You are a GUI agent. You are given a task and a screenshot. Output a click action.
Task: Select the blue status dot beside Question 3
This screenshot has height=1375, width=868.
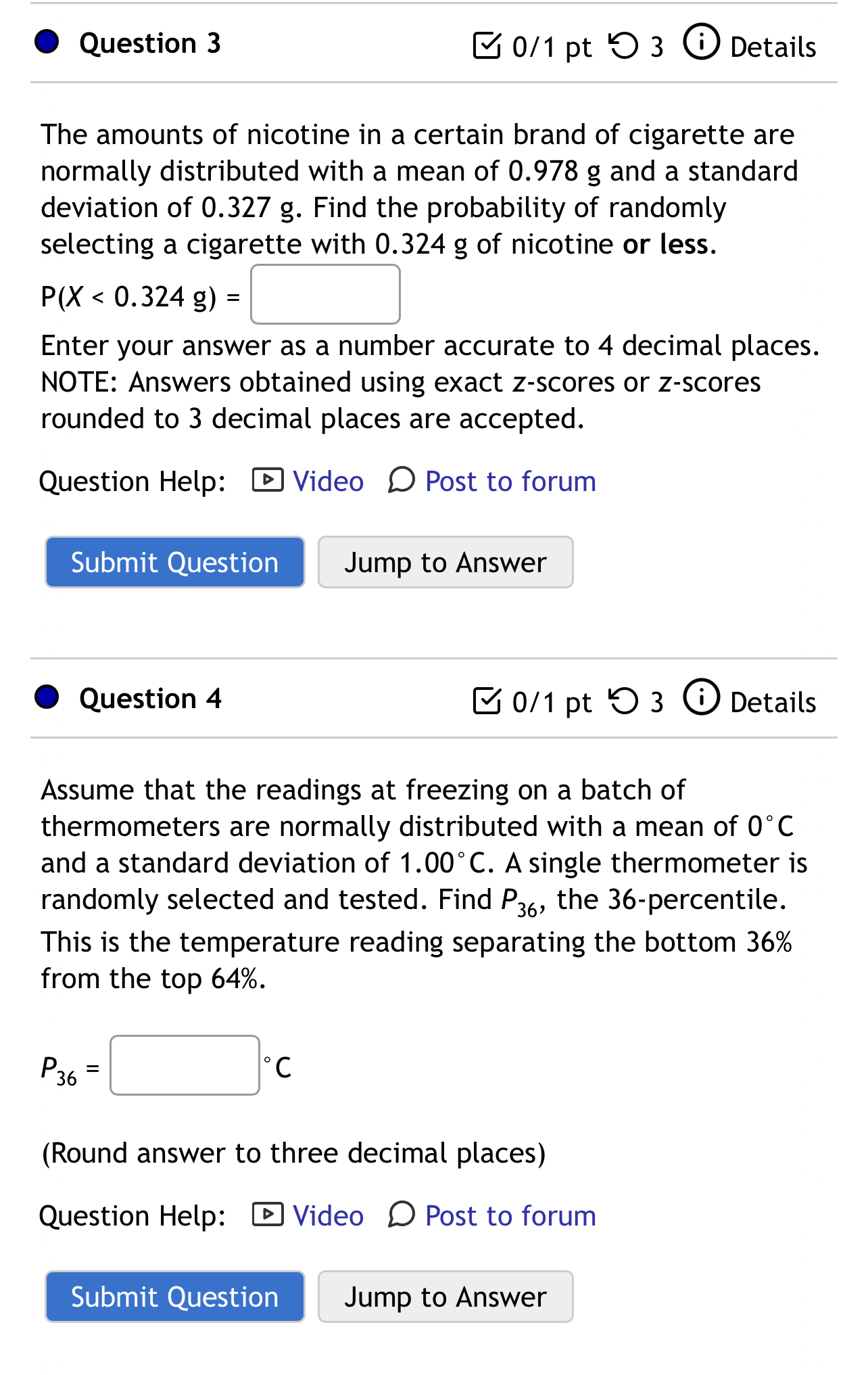pyautogui.click(x=45, y=43)
